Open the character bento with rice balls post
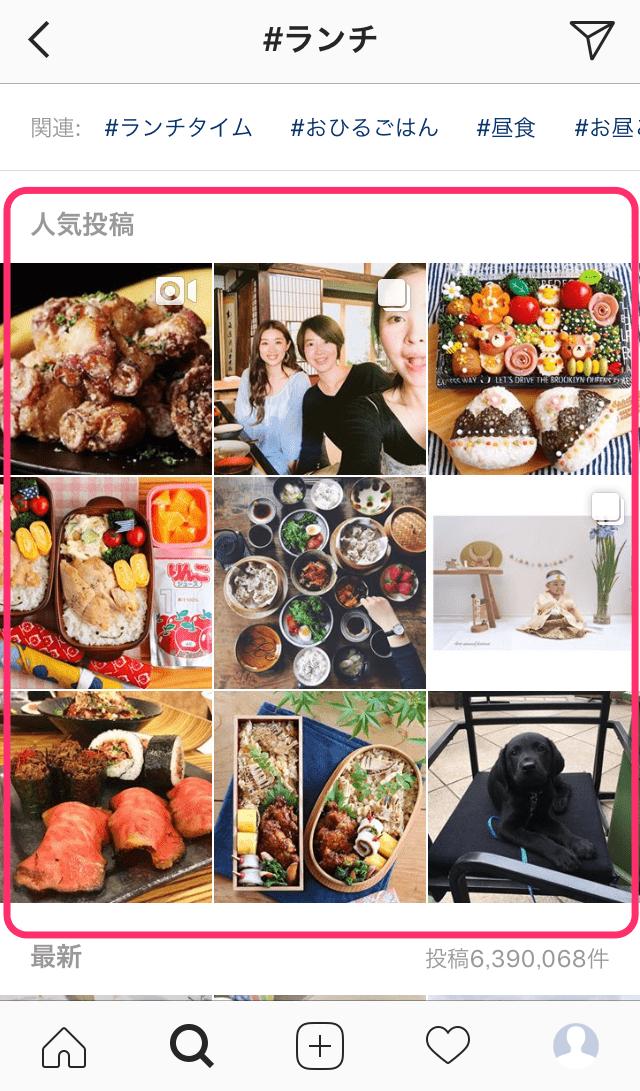The image size is (640, 1091). coord(532,368)
